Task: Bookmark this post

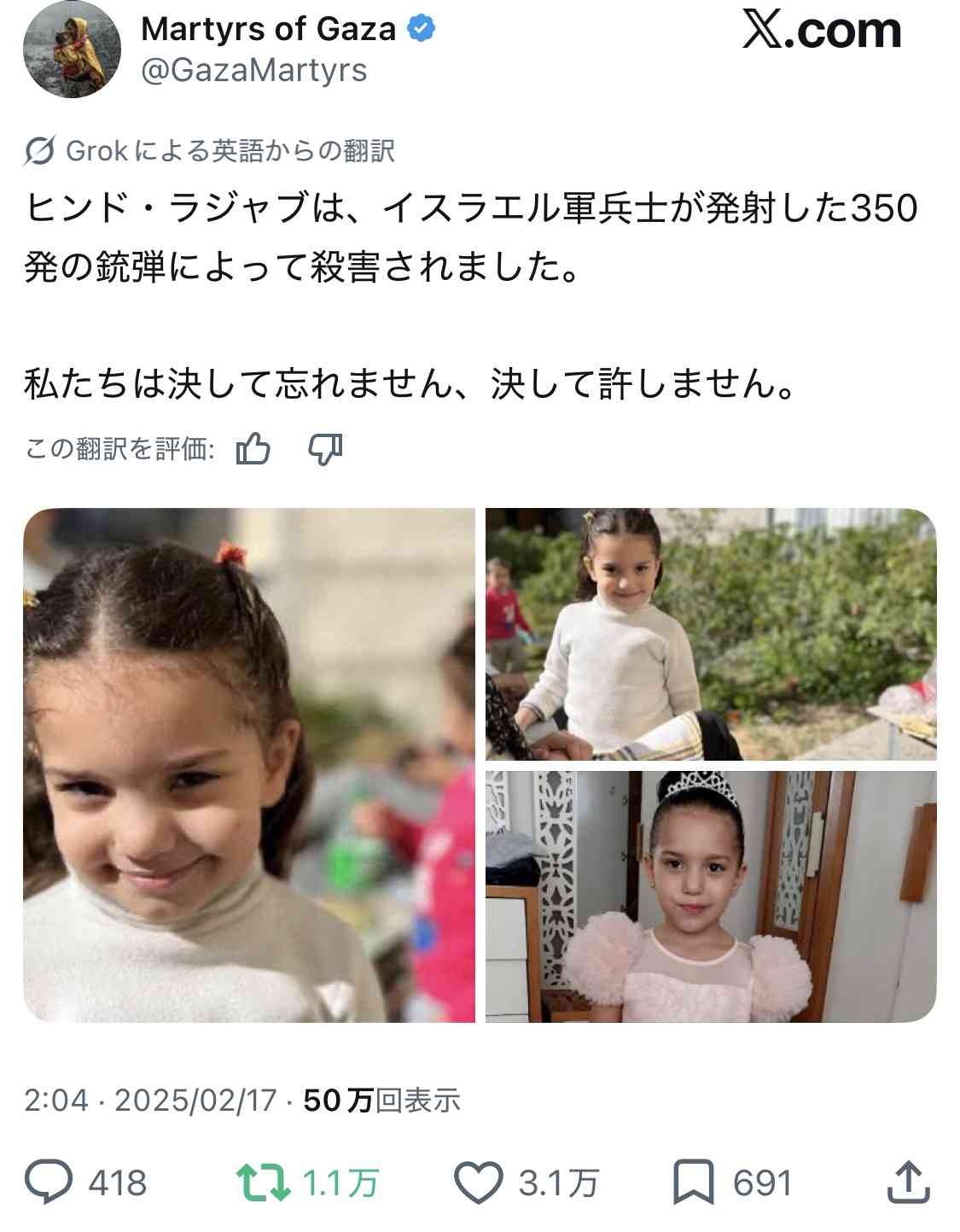Action: pyautogui.click(x=695, y=1182)
